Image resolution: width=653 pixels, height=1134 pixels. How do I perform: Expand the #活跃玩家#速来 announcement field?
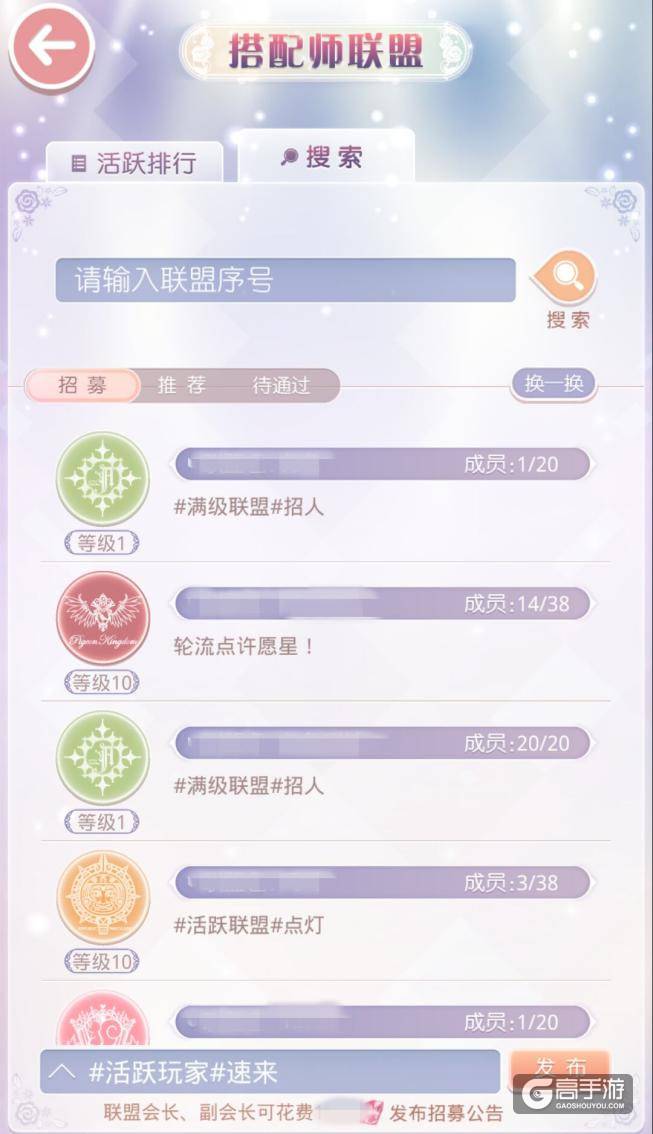pyautogui.click(x=270, y=1072)
